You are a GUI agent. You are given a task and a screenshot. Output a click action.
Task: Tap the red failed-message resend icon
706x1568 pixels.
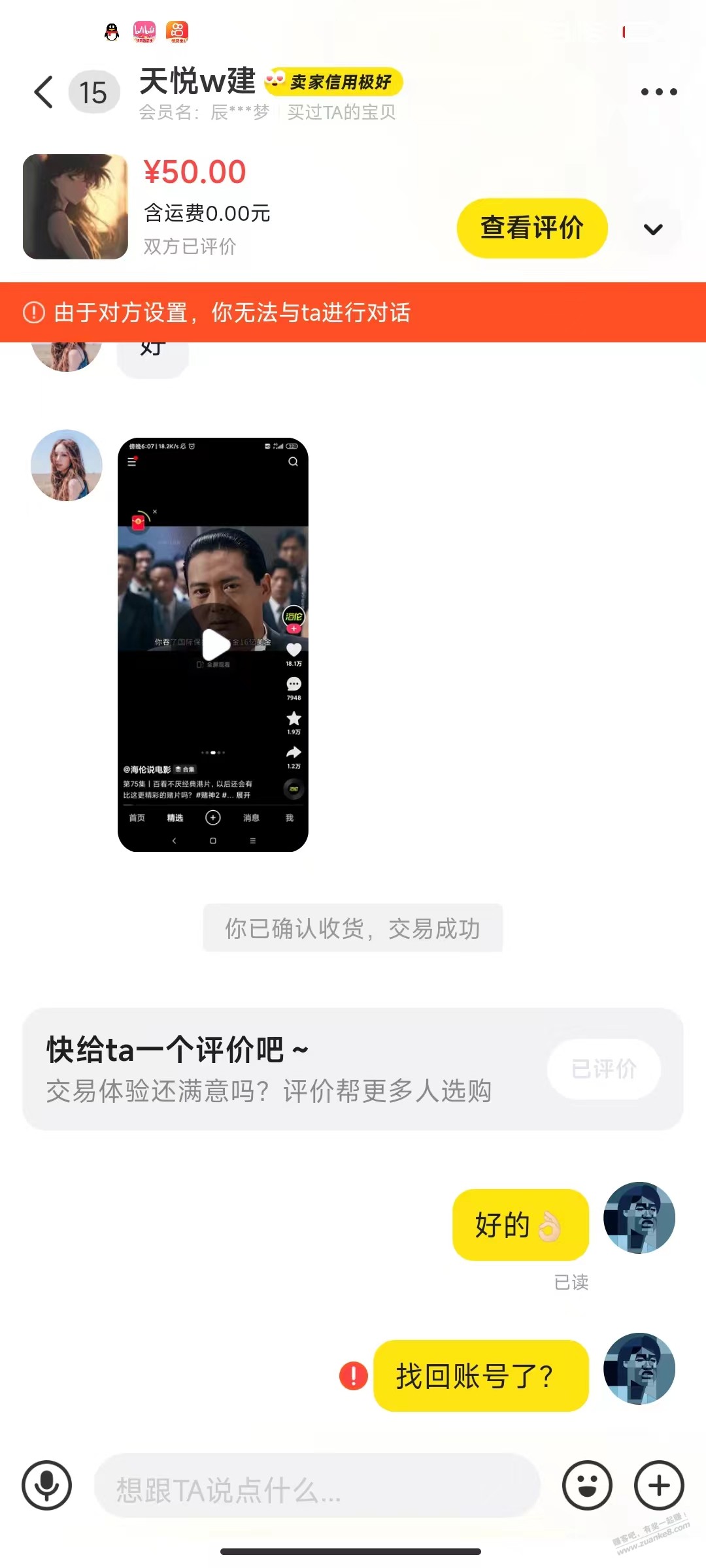click(x=354, y=1376)
